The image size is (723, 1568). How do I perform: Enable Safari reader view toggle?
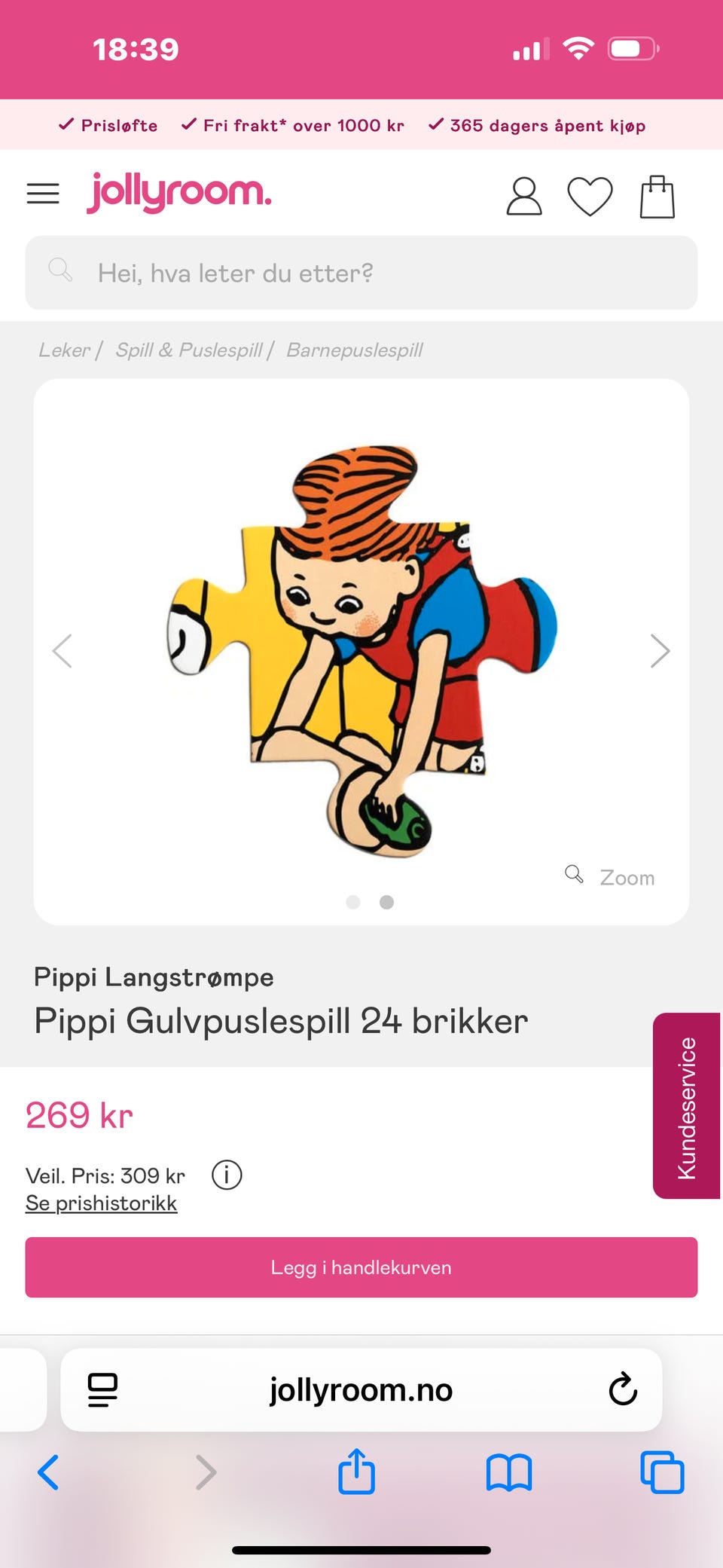coord(102,1390)
